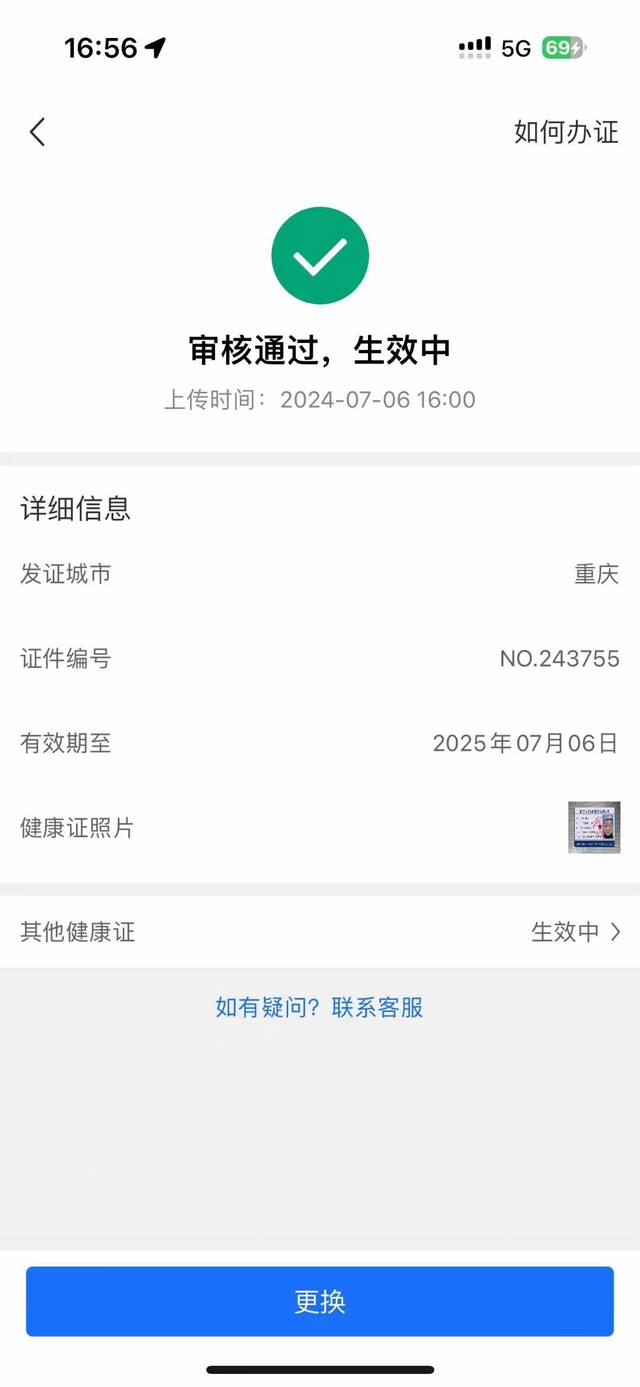Tap 如有疑问？联系客服 link
The height and width of the screenshot is (1387, 640).
320,1007
